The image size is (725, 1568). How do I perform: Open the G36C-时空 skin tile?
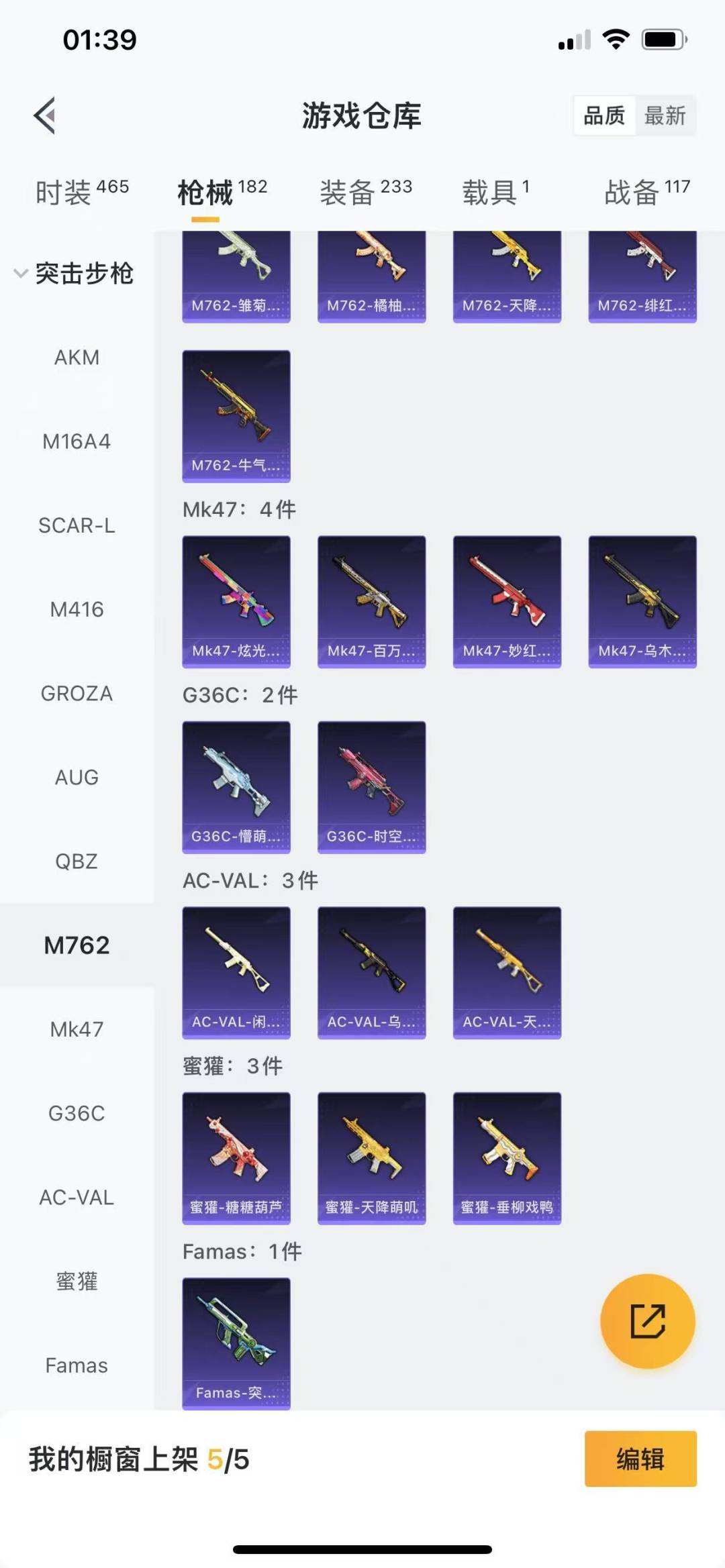tap(371, 786)
